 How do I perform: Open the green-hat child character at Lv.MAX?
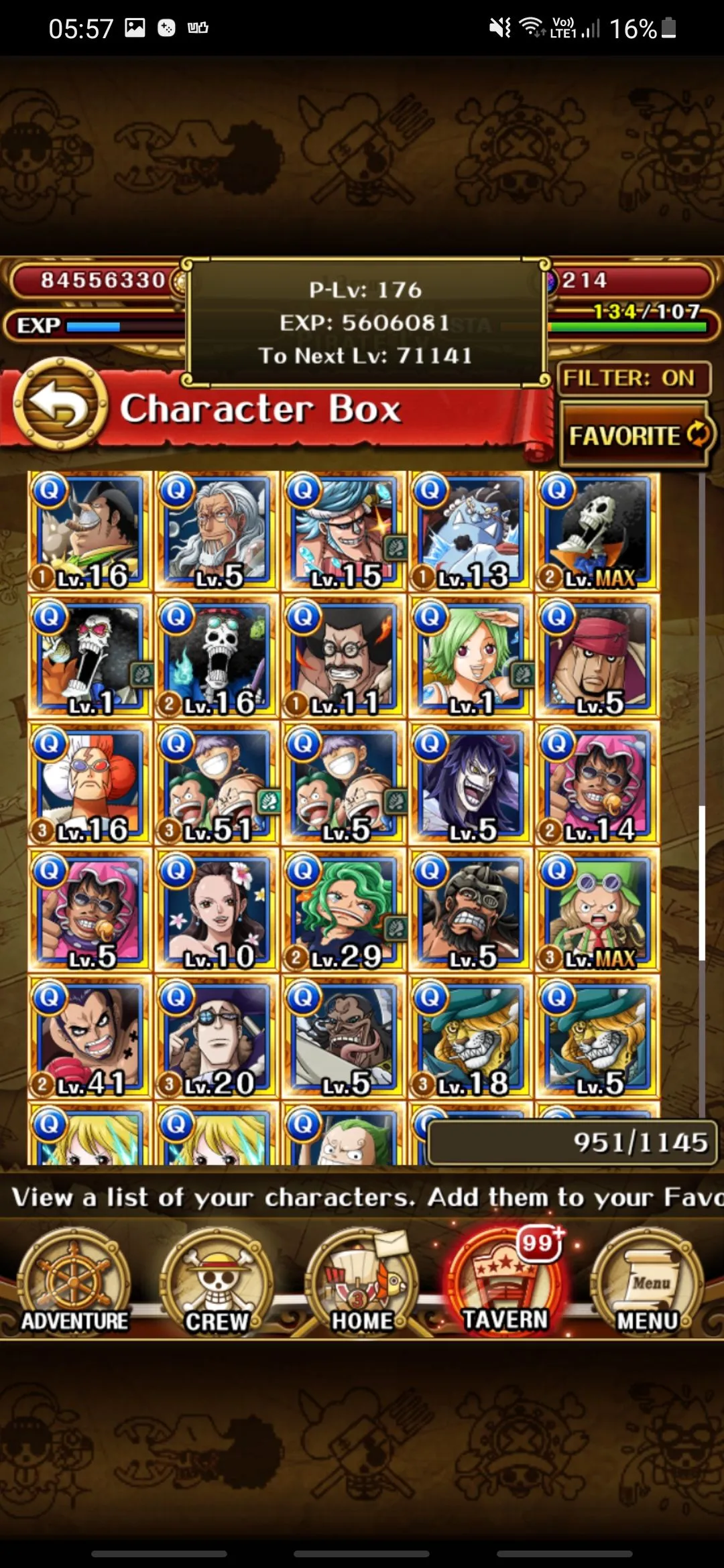point(597,911)
